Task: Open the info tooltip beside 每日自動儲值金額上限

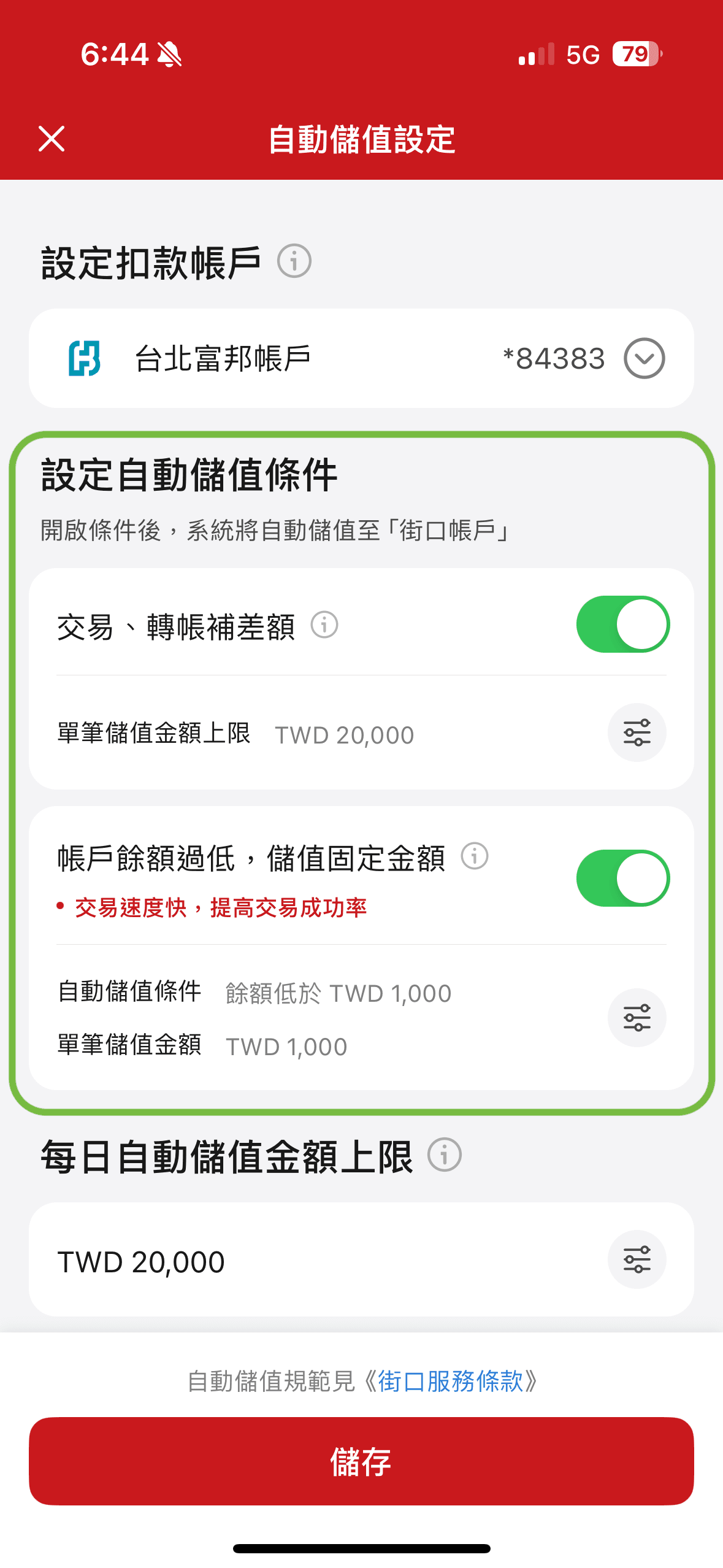Action: pos(444,1156)
